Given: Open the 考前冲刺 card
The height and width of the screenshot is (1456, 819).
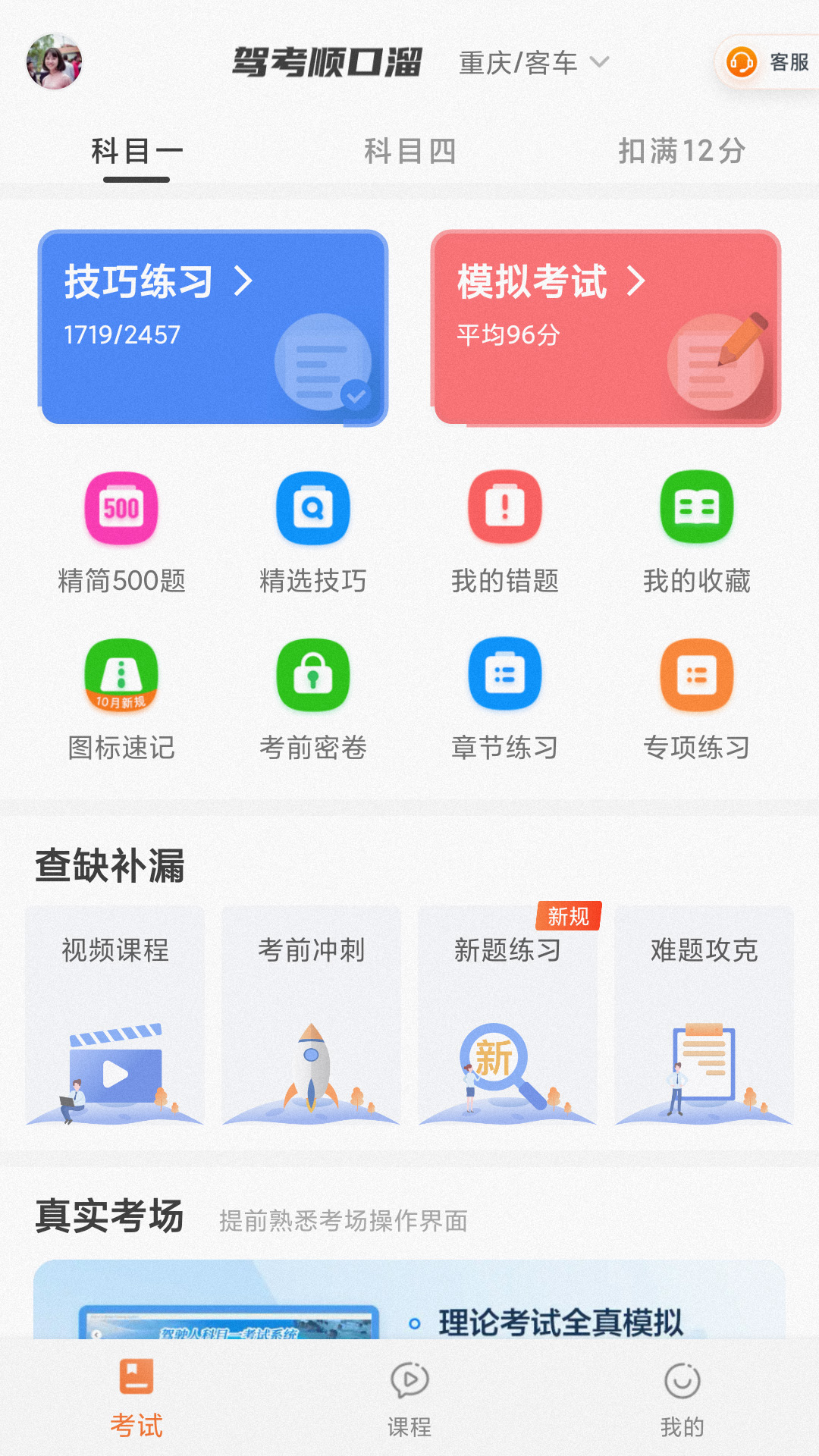Looking at the screenshot, I should pos(311,1015).
